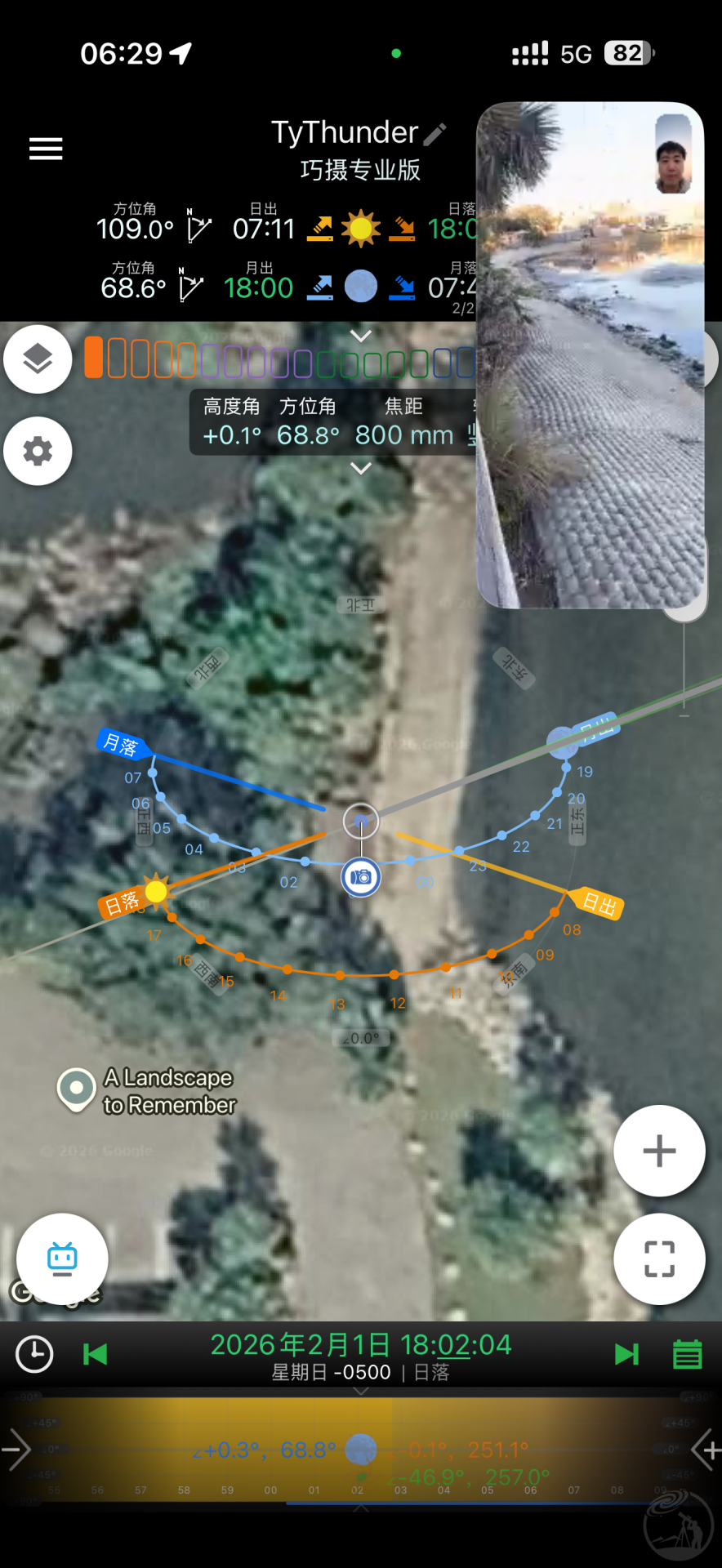Expand the chevron below the info panel
The width and height of the screenshot is (722, 1568).
tap(360, 468)
